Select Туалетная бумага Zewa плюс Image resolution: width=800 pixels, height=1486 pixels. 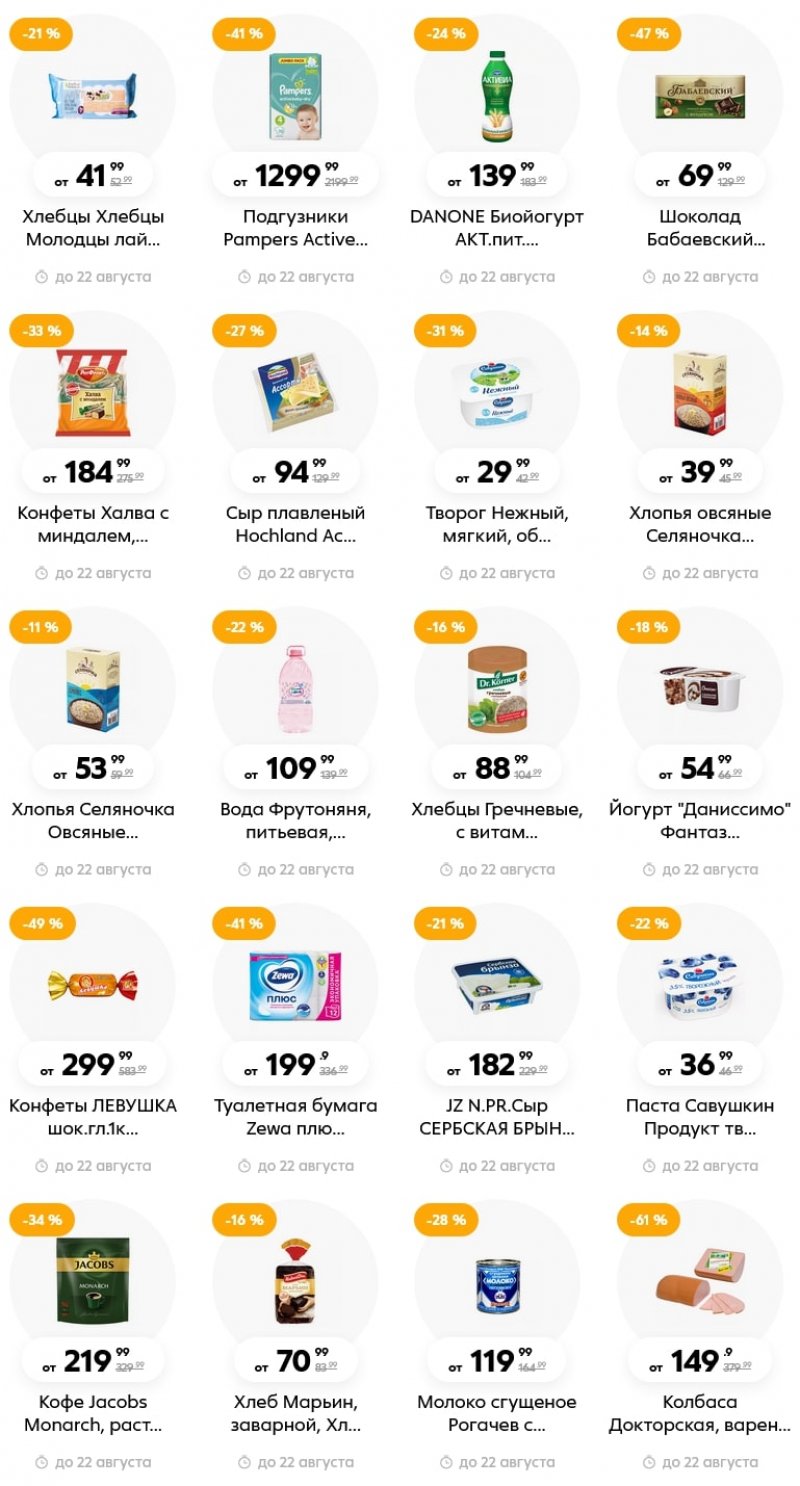pos(295,985)
